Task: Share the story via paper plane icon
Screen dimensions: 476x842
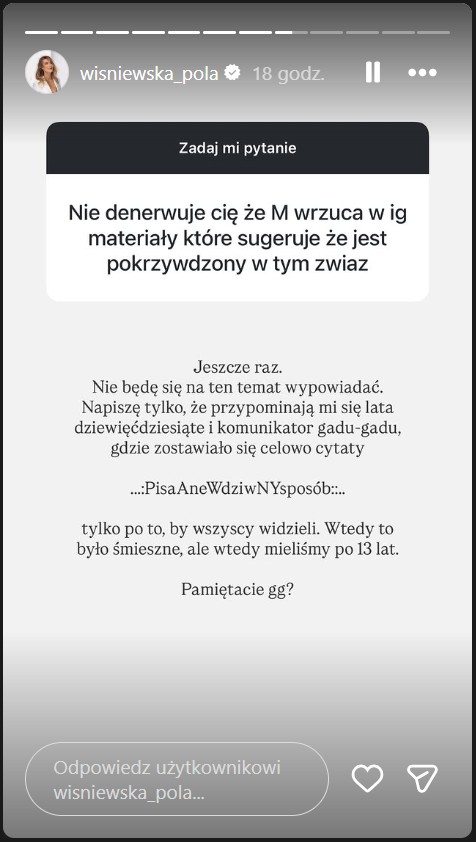Action: point(423,778)
